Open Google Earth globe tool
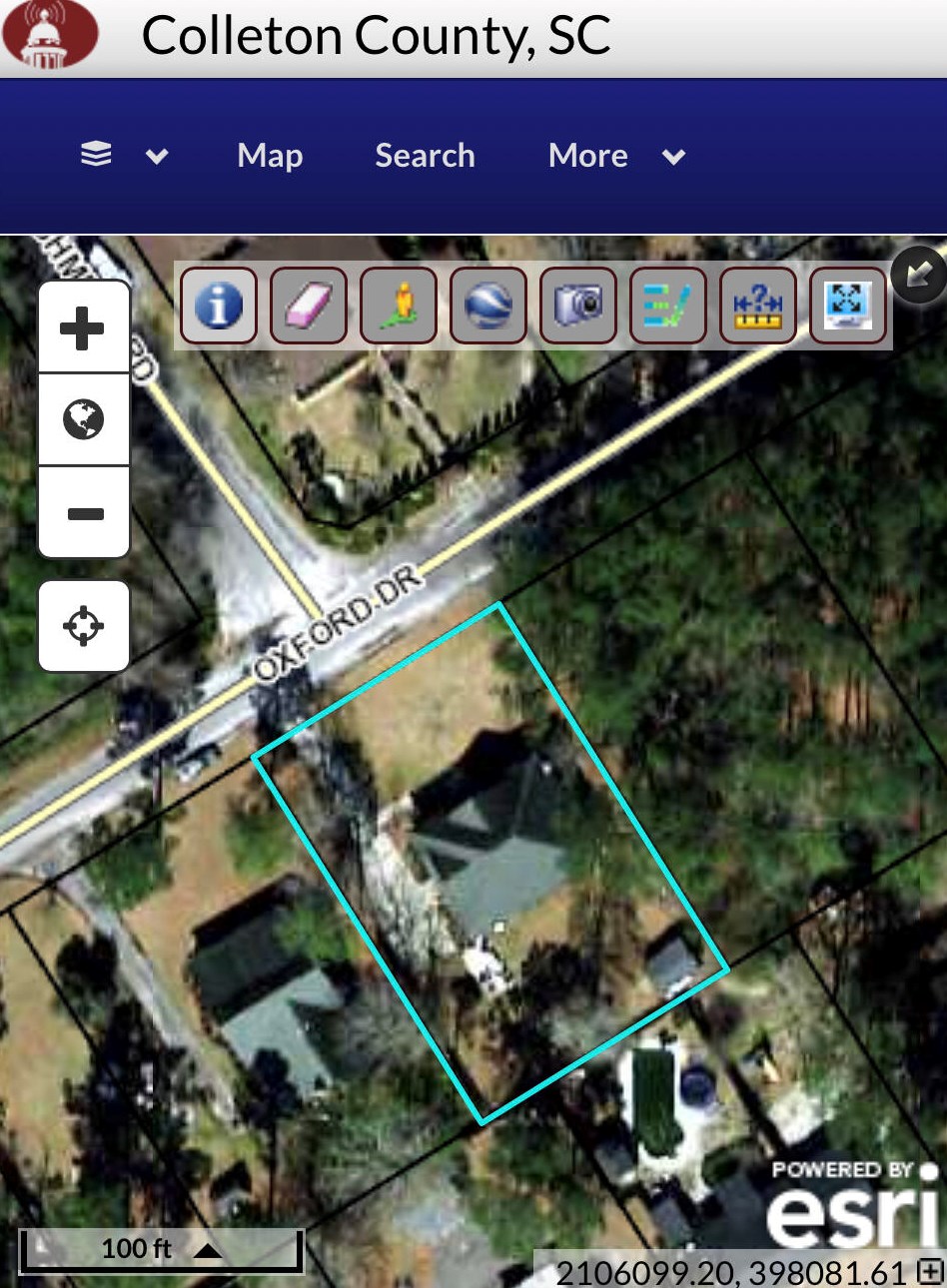 click(x=488, y=305)
